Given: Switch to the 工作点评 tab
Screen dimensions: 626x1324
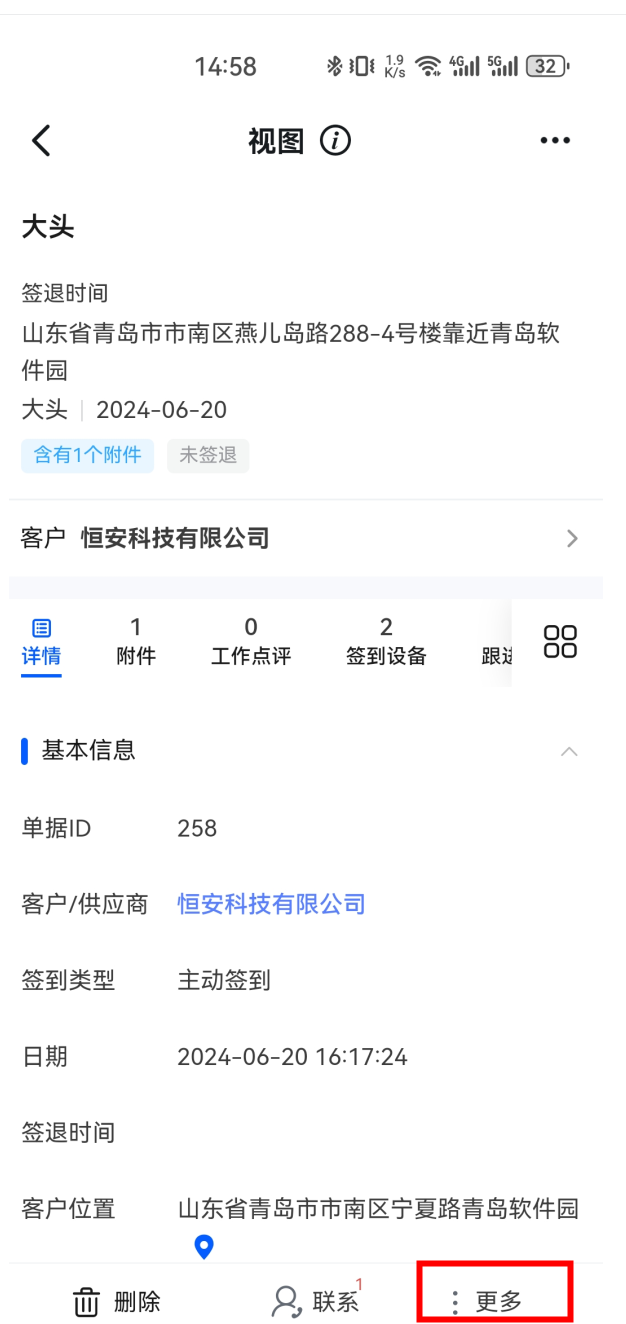Looking at the screenshot, I should point(251,642).
